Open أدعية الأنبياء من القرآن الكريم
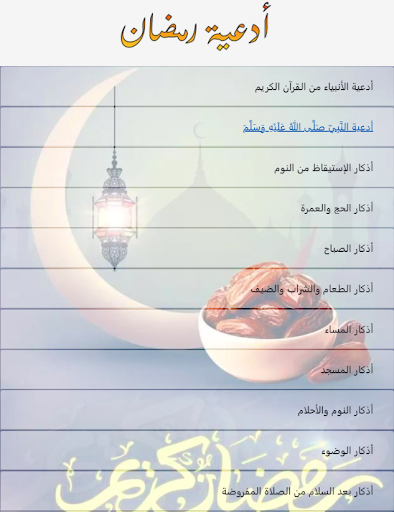This screenshot has width=394, height=512. tap(197, 87)
